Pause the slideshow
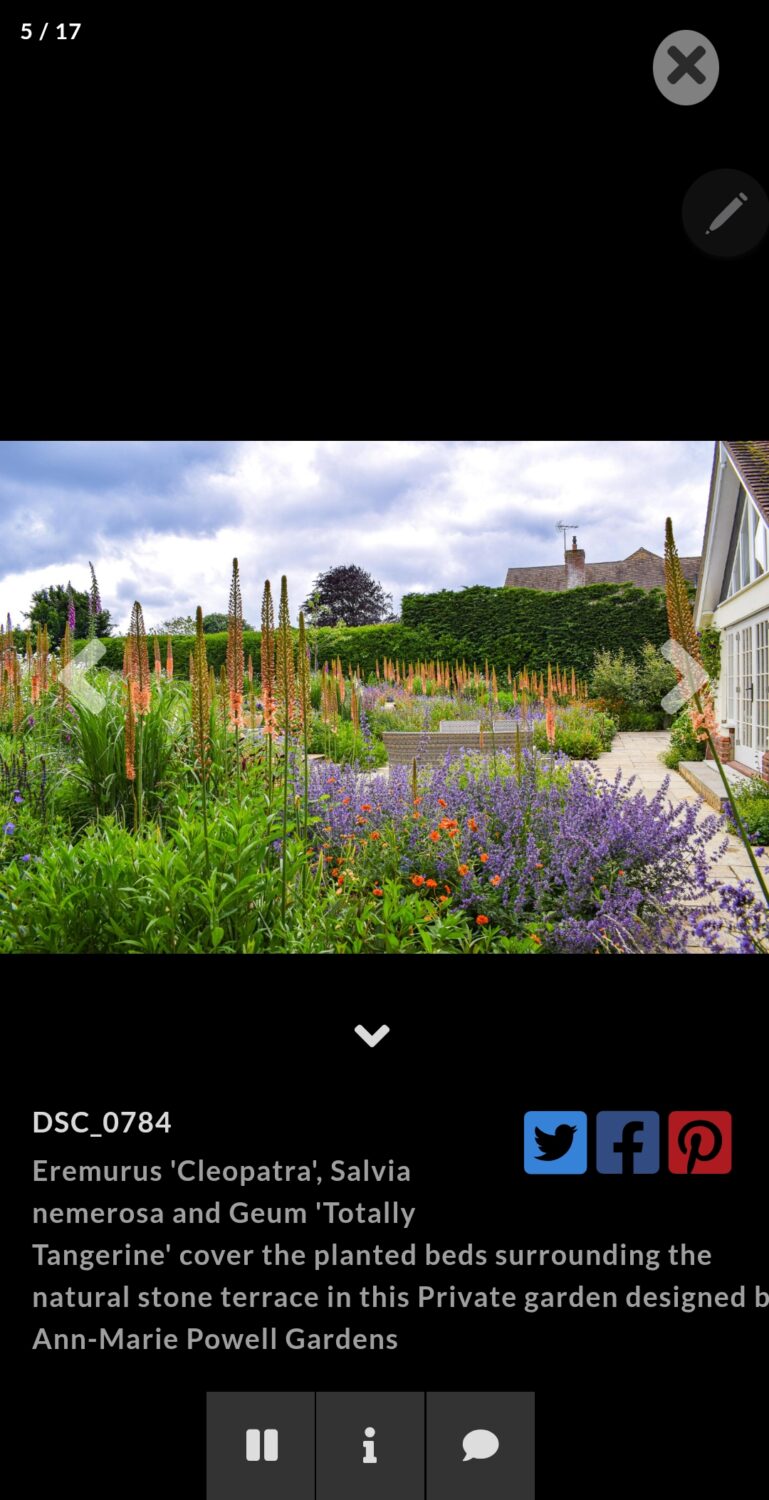 (x=261, y=1445)
